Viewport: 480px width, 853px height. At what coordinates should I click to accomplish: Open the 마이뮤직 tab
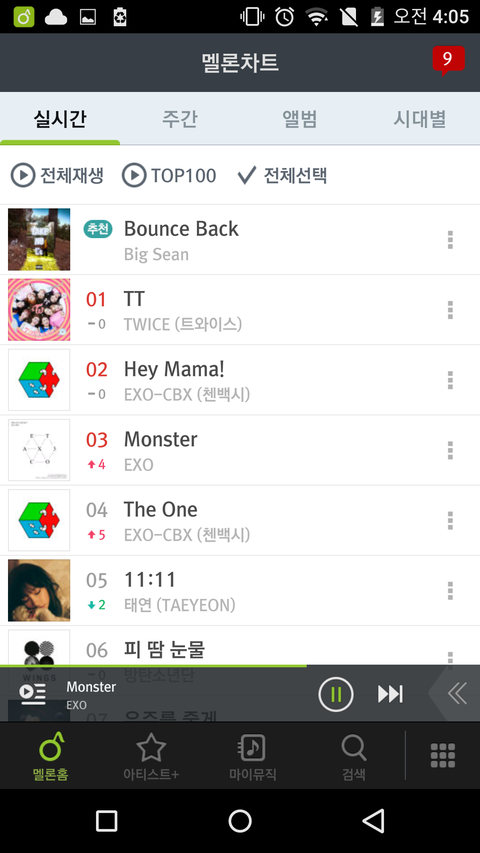253,756
